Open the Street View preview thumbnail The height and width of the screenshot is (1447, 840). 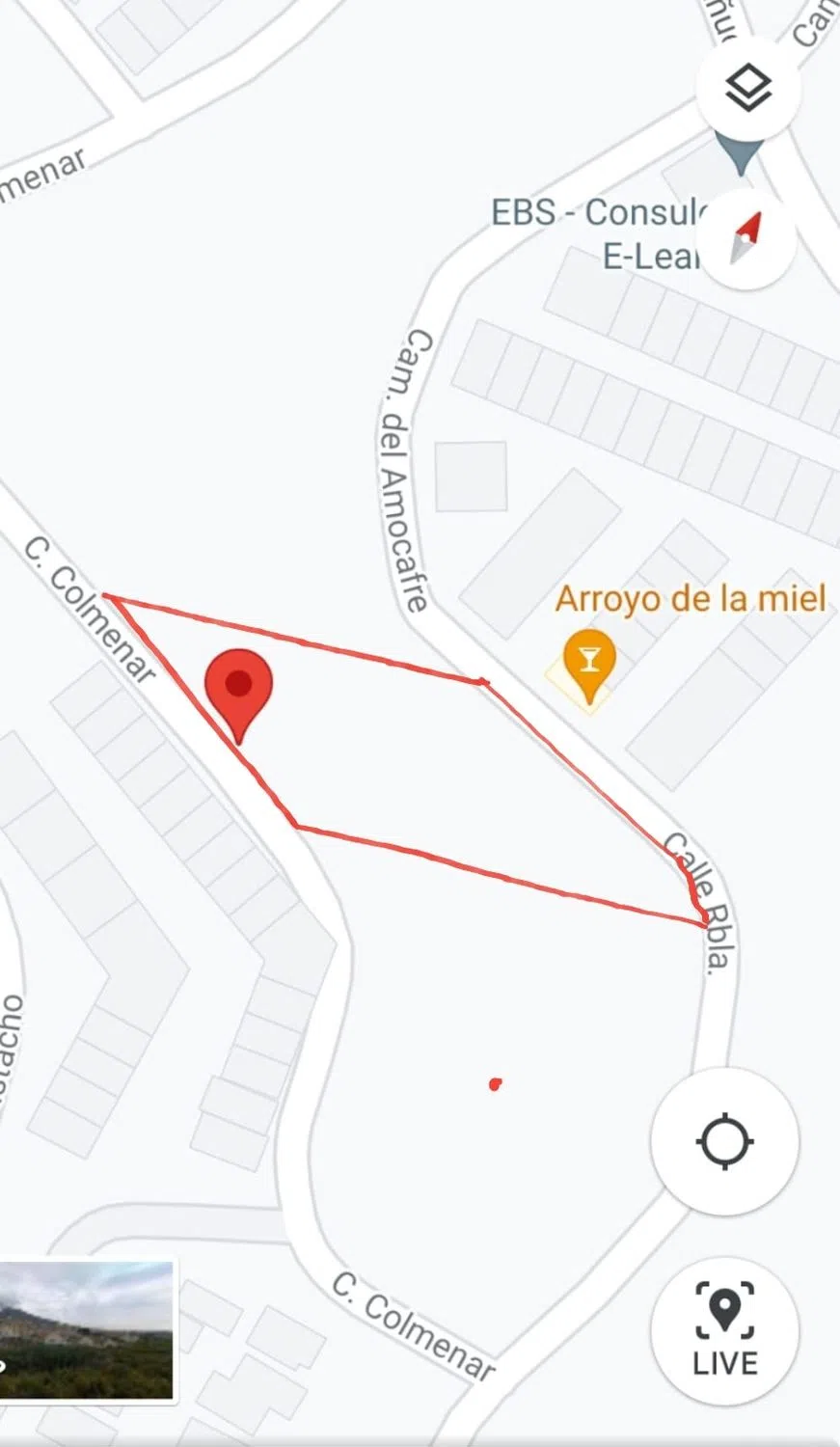point(87,1328)
